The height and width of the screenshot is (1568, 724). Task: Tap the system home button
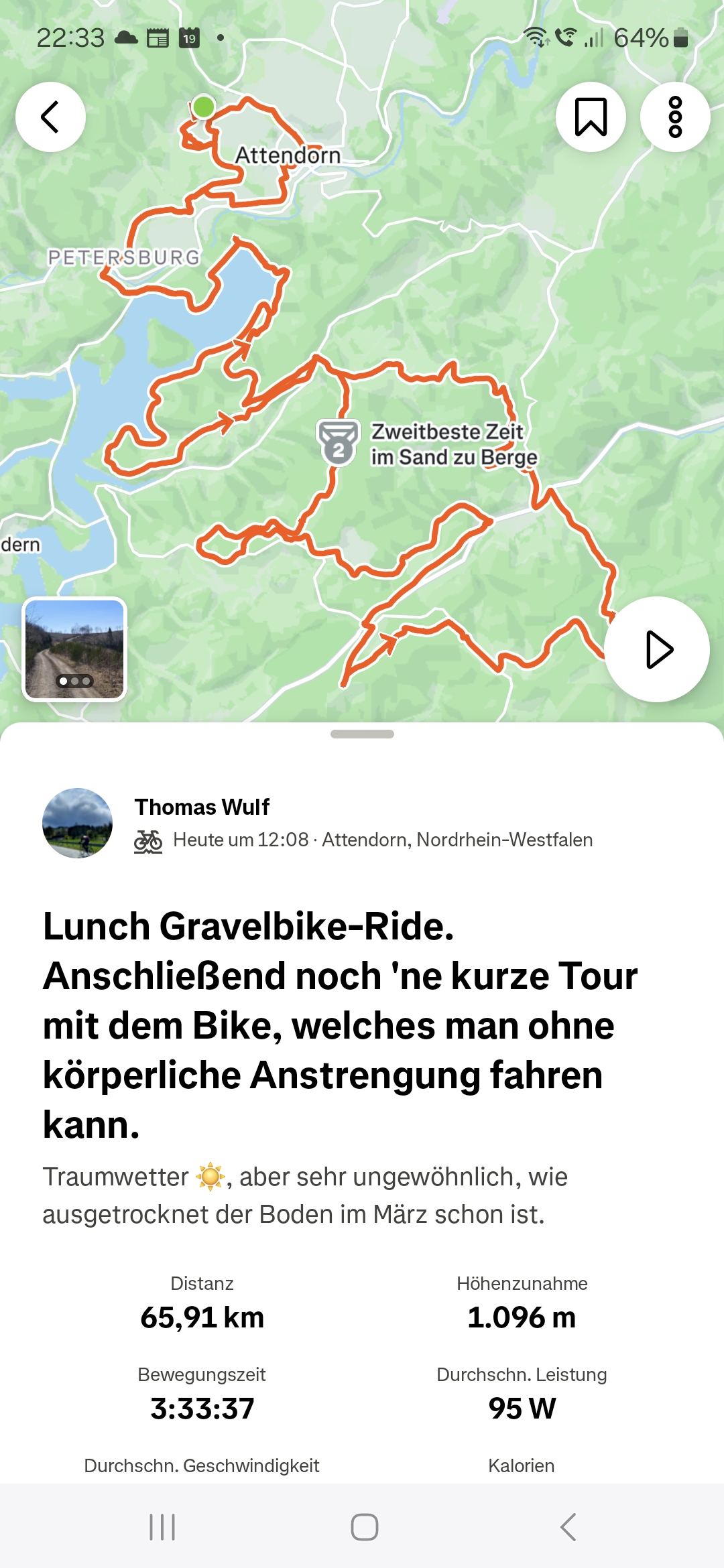click(x=364, y=1527)
